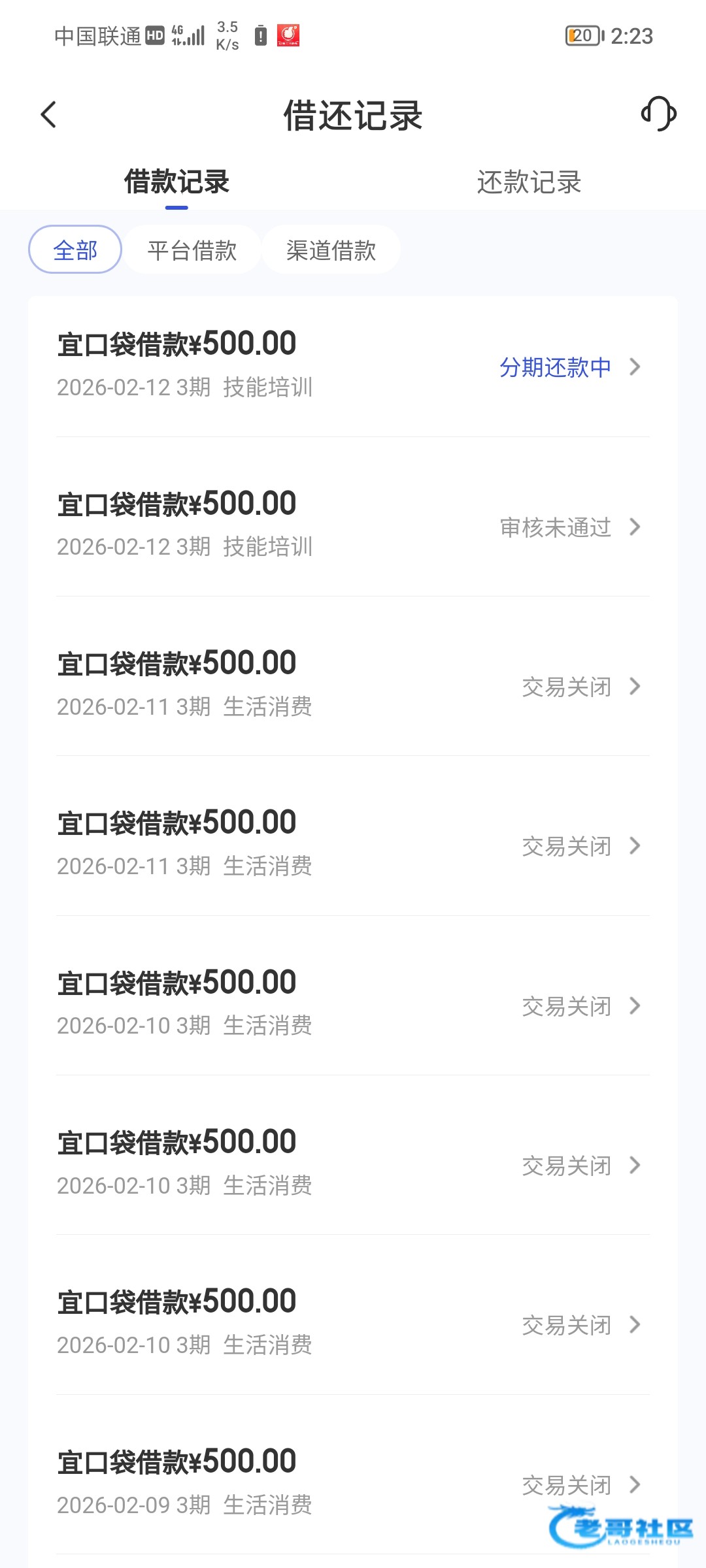706x1568 pixels.
Task: Open the loan marked 分期还款中
Action: [x=353, y=366]
